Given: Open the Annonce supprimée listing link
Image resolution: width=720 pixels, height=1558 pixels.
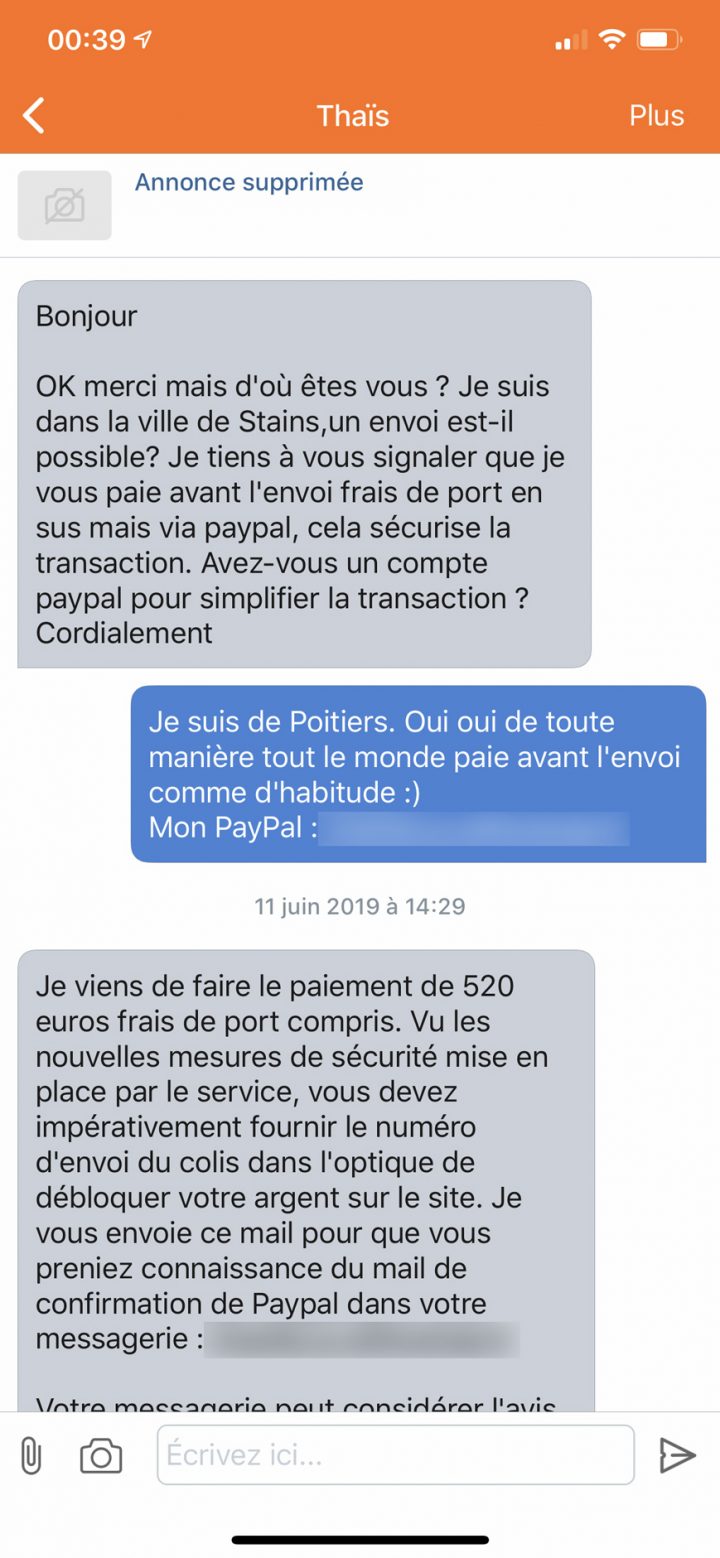Looking at the screenshot, I should (250, 182).
